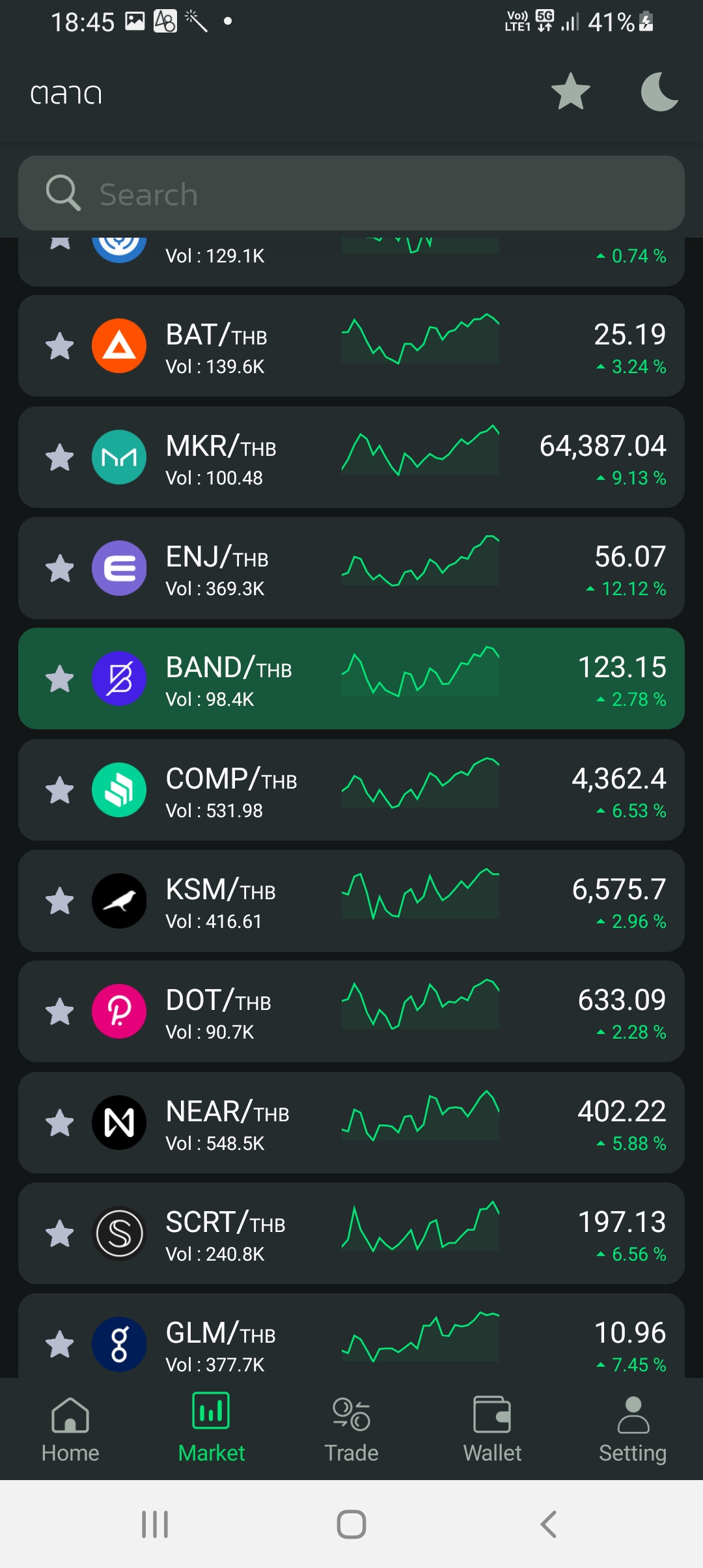Select the BAND/THB pair
703x1568 pixels.
coord(351,679)
